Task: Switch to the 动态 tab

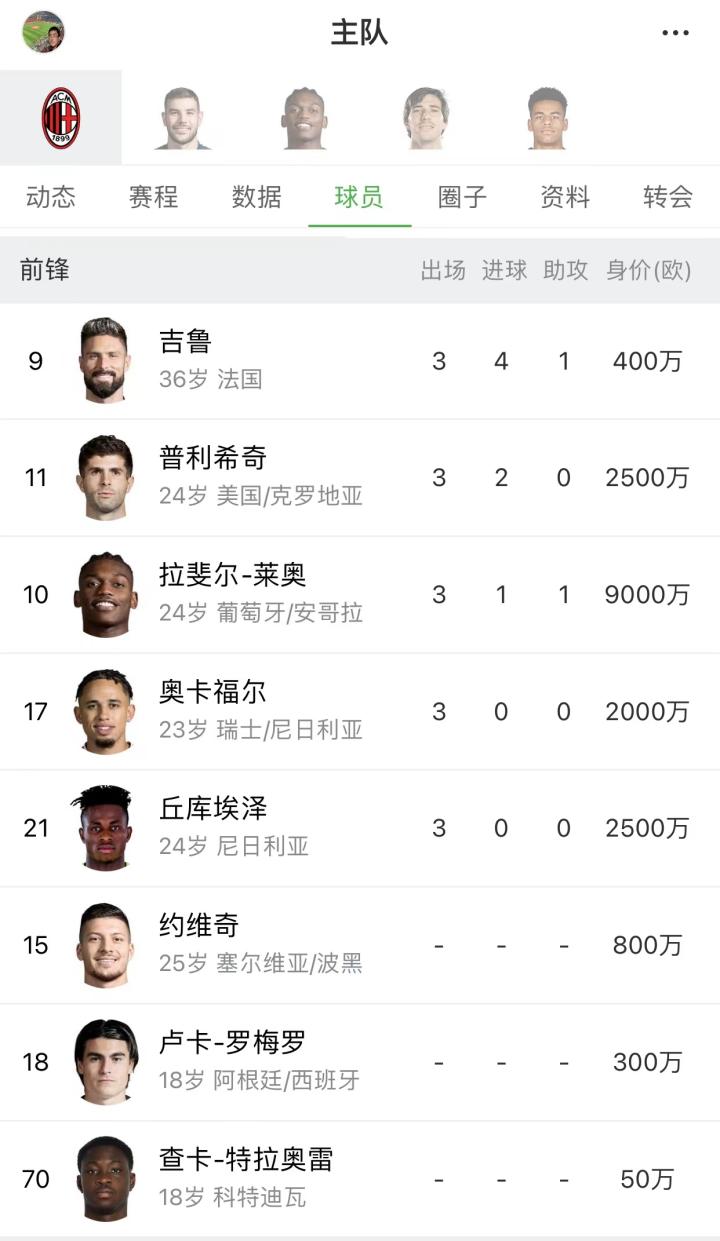Action: 51,197
